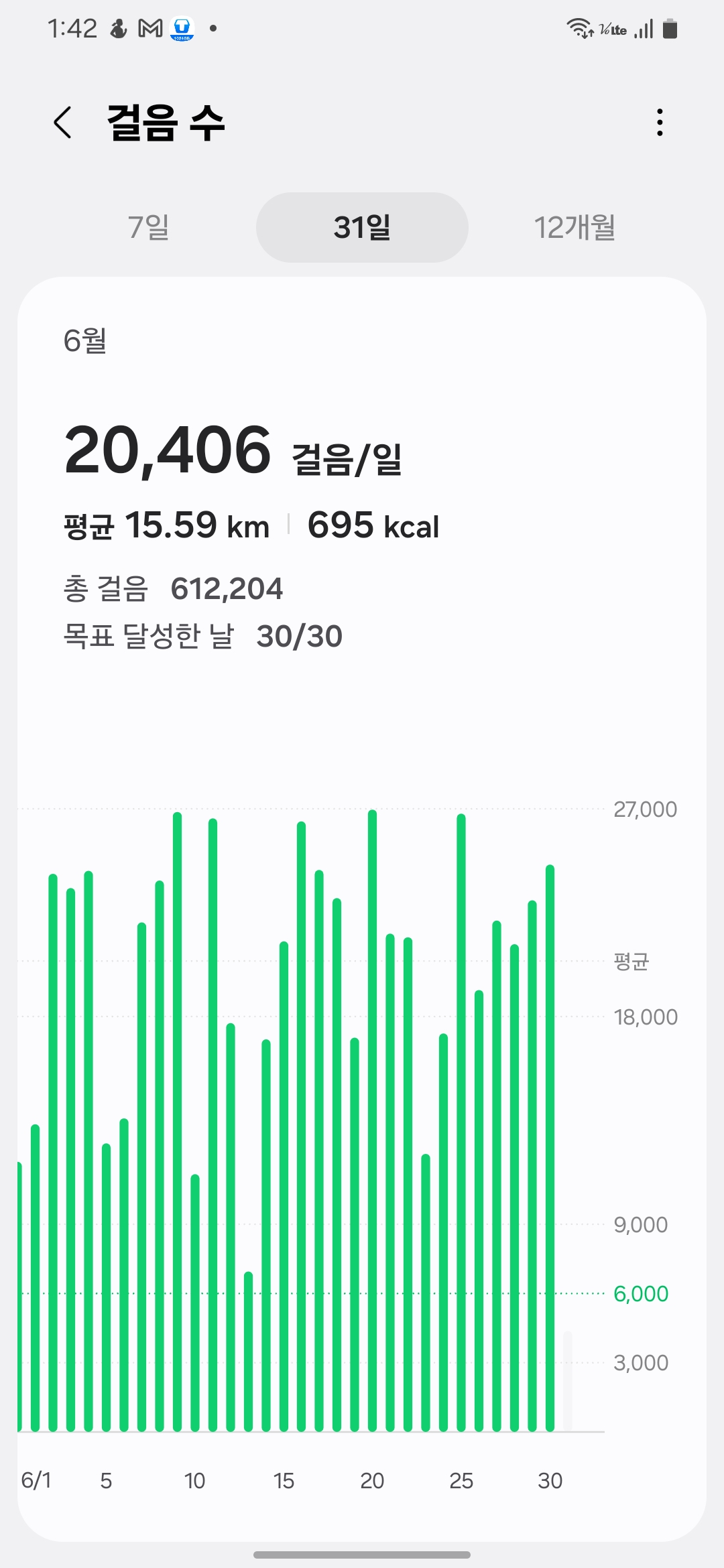Tap the 20,406 steps per day value
724x1568 pixels.
pos(168,452)
